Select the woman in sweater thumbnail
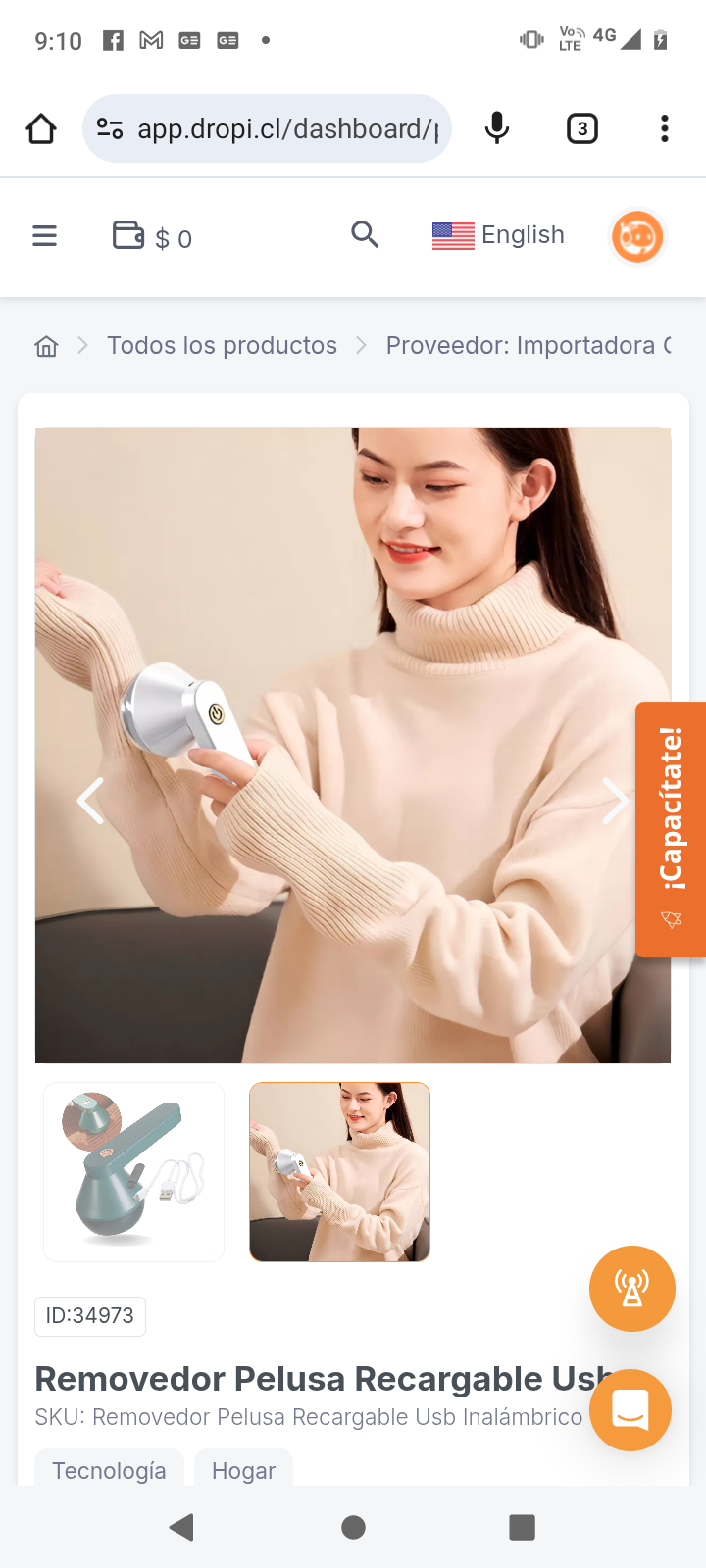This screenshot has height=1568, width=706. [x=339, y=1172]
